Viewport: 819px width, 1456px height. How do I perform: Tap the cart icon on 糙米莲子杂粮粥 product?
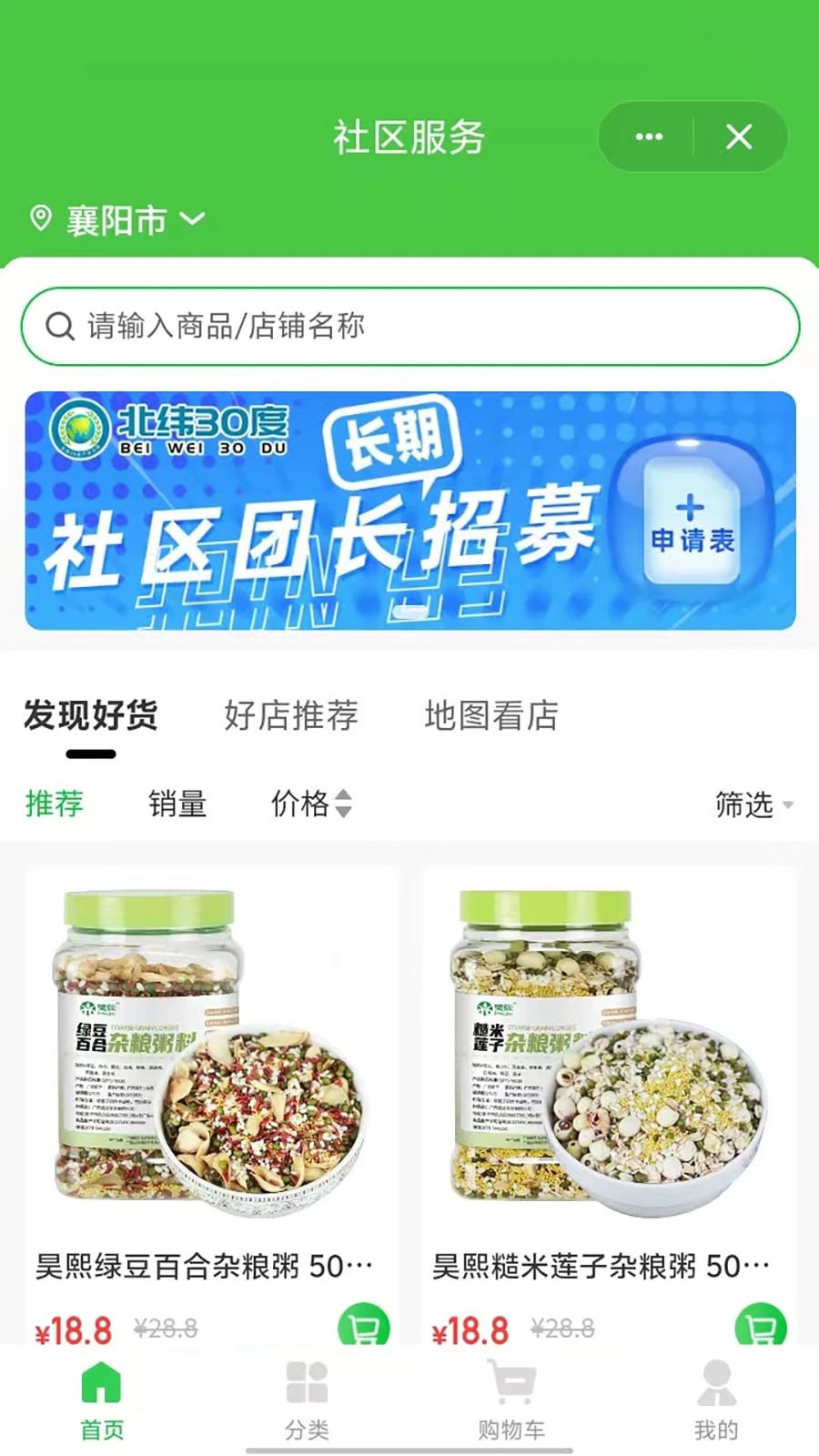pyautogui.click(x=760, y=1330)
